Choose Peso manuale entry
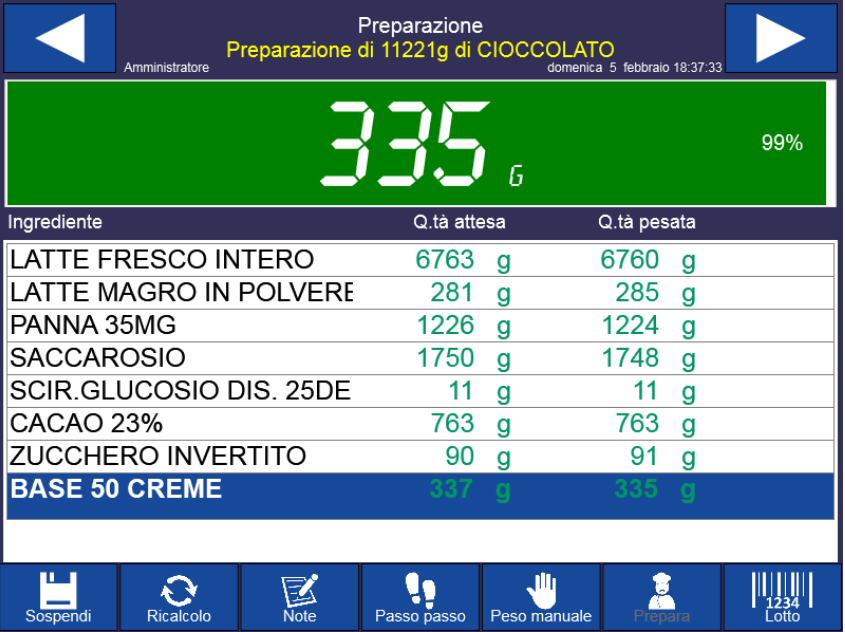This screenshot has width=845, height=632. click(541, 598)
